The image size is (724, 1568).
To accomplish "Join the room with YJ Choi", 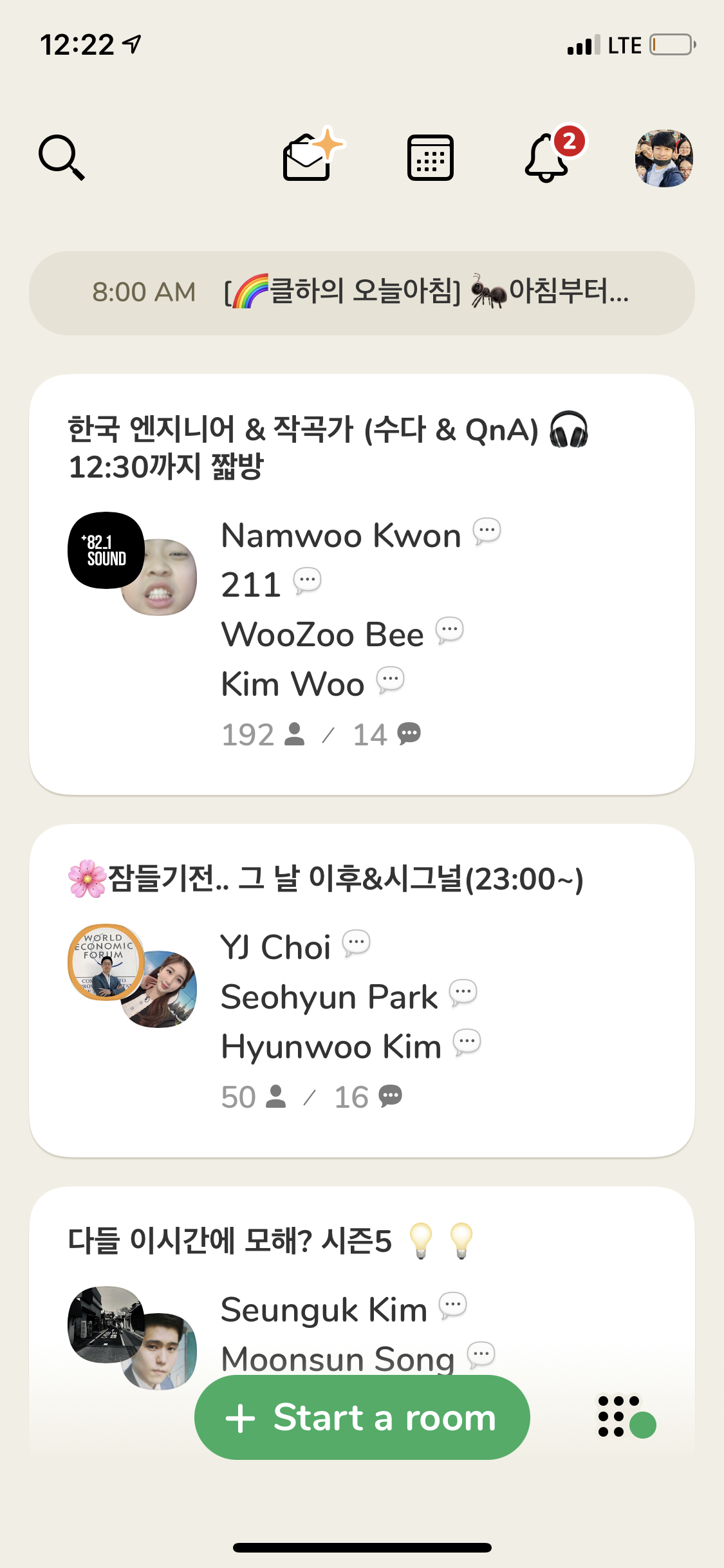I will click(x=362, y=990).
